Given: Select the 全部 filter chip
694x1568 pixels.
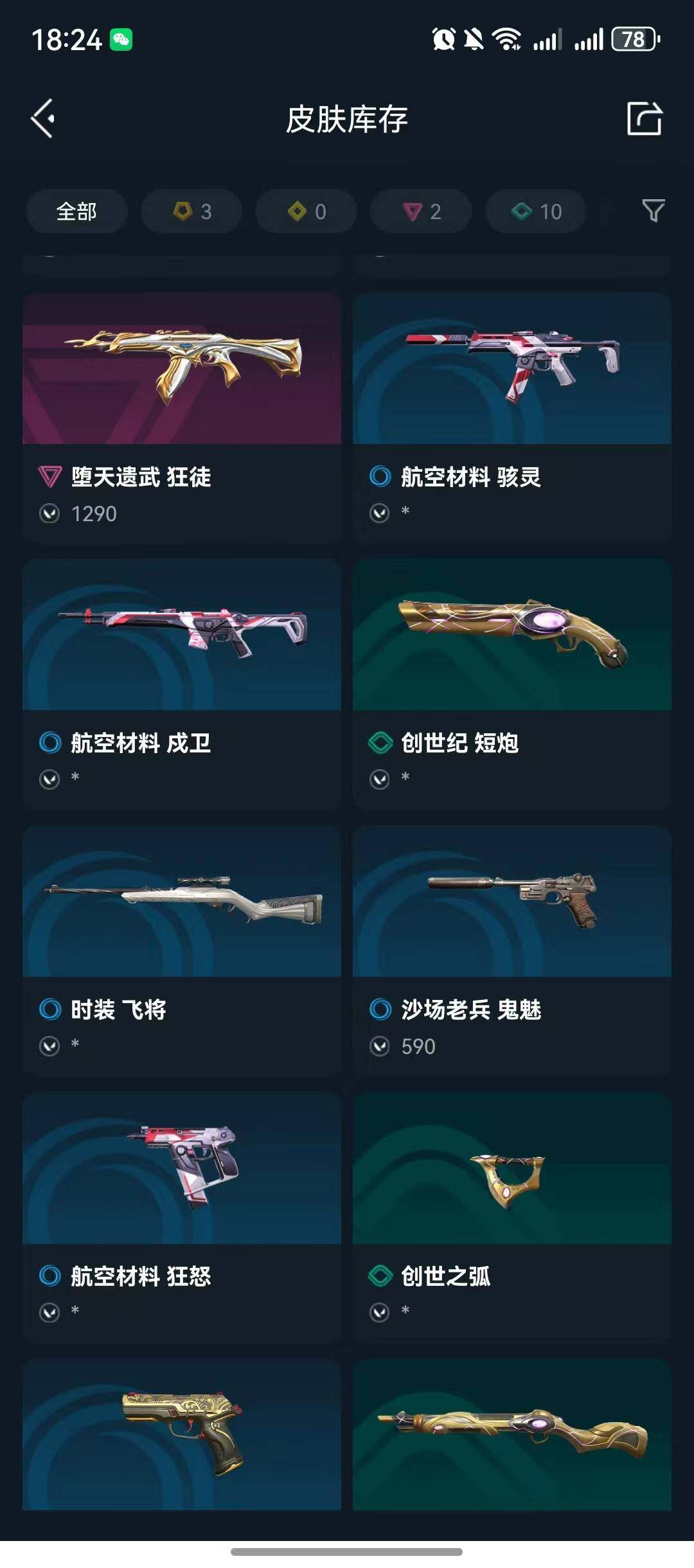Looking at the screenshot, I should (76, 211).
